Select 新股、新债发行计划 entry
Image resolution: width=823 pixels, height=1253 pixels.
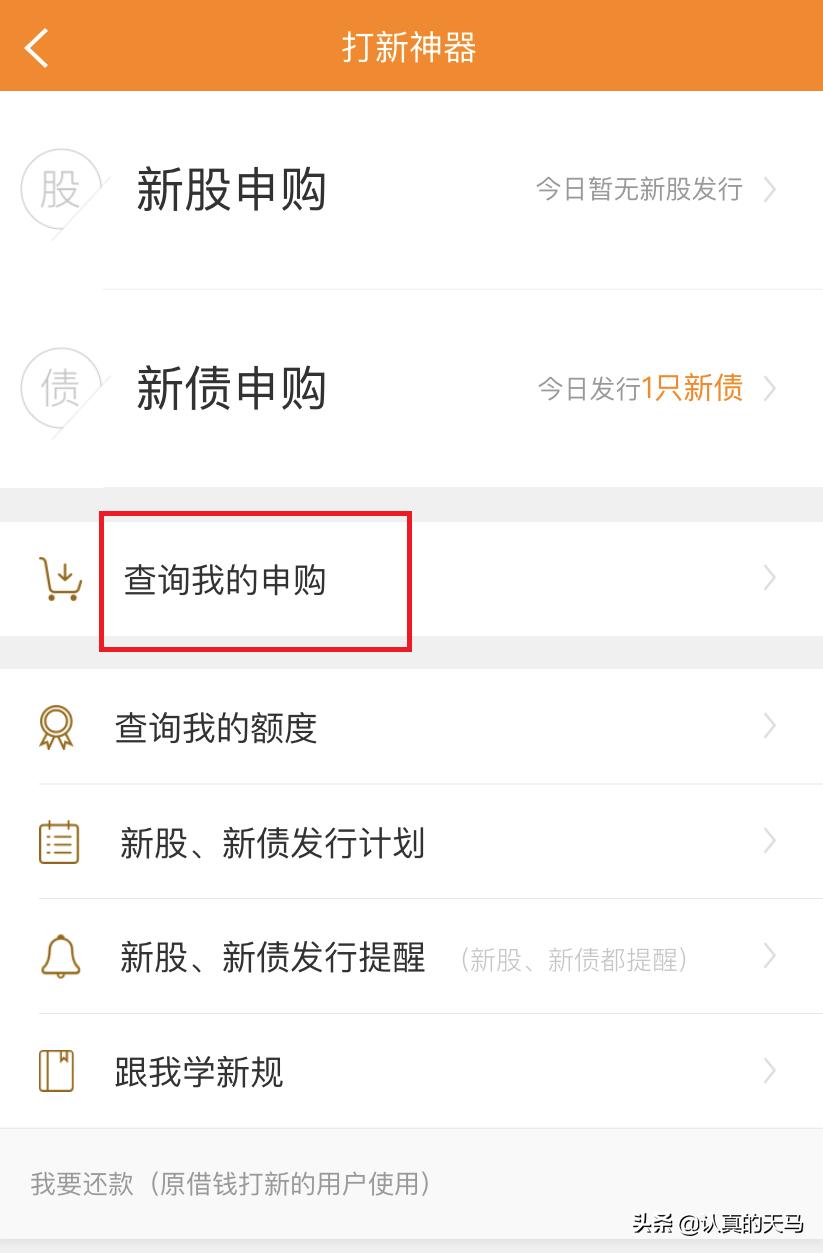[272, 843]
